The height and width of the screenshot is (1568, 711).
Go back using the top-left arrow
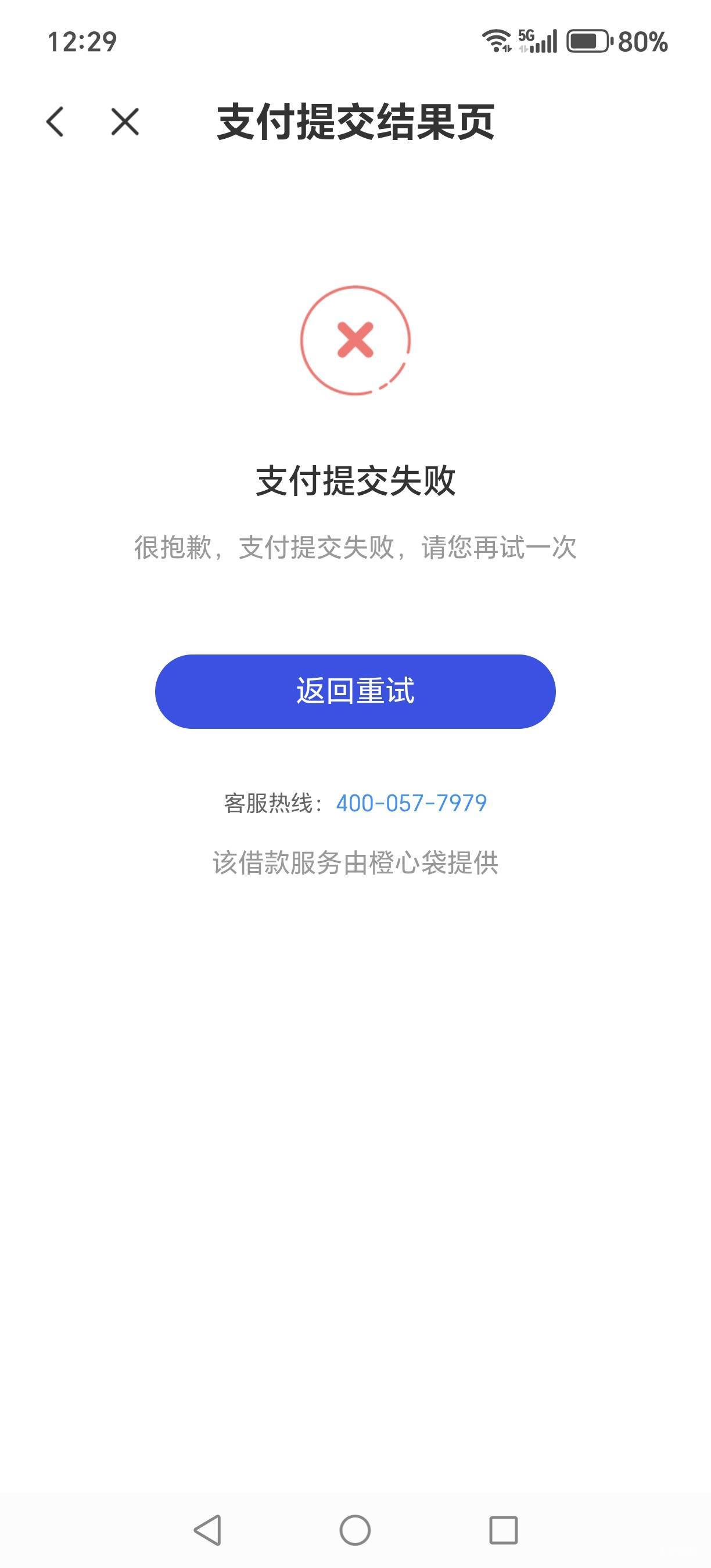tap(55, 122)
